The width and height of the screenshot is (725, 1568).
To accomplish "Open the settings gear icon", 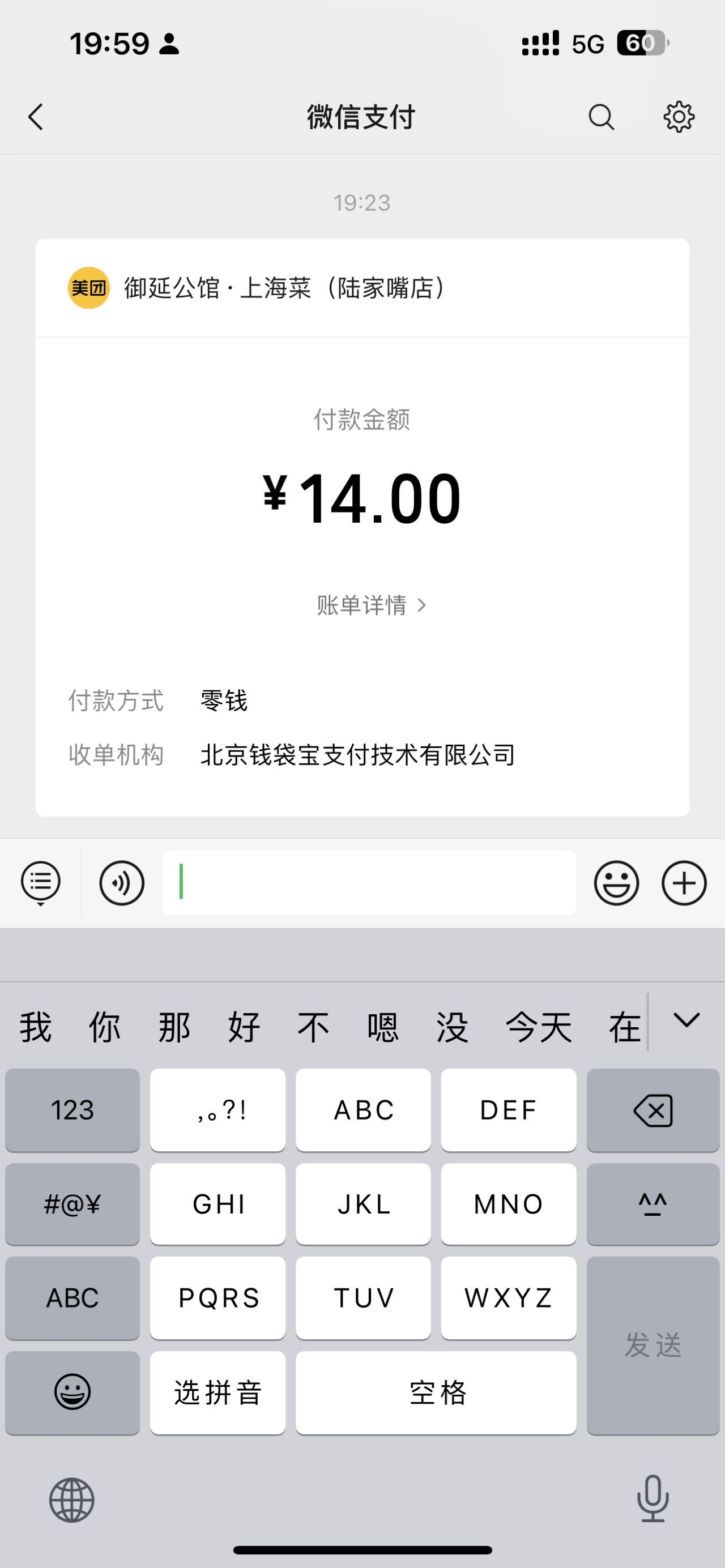I will tap(679, 117).
